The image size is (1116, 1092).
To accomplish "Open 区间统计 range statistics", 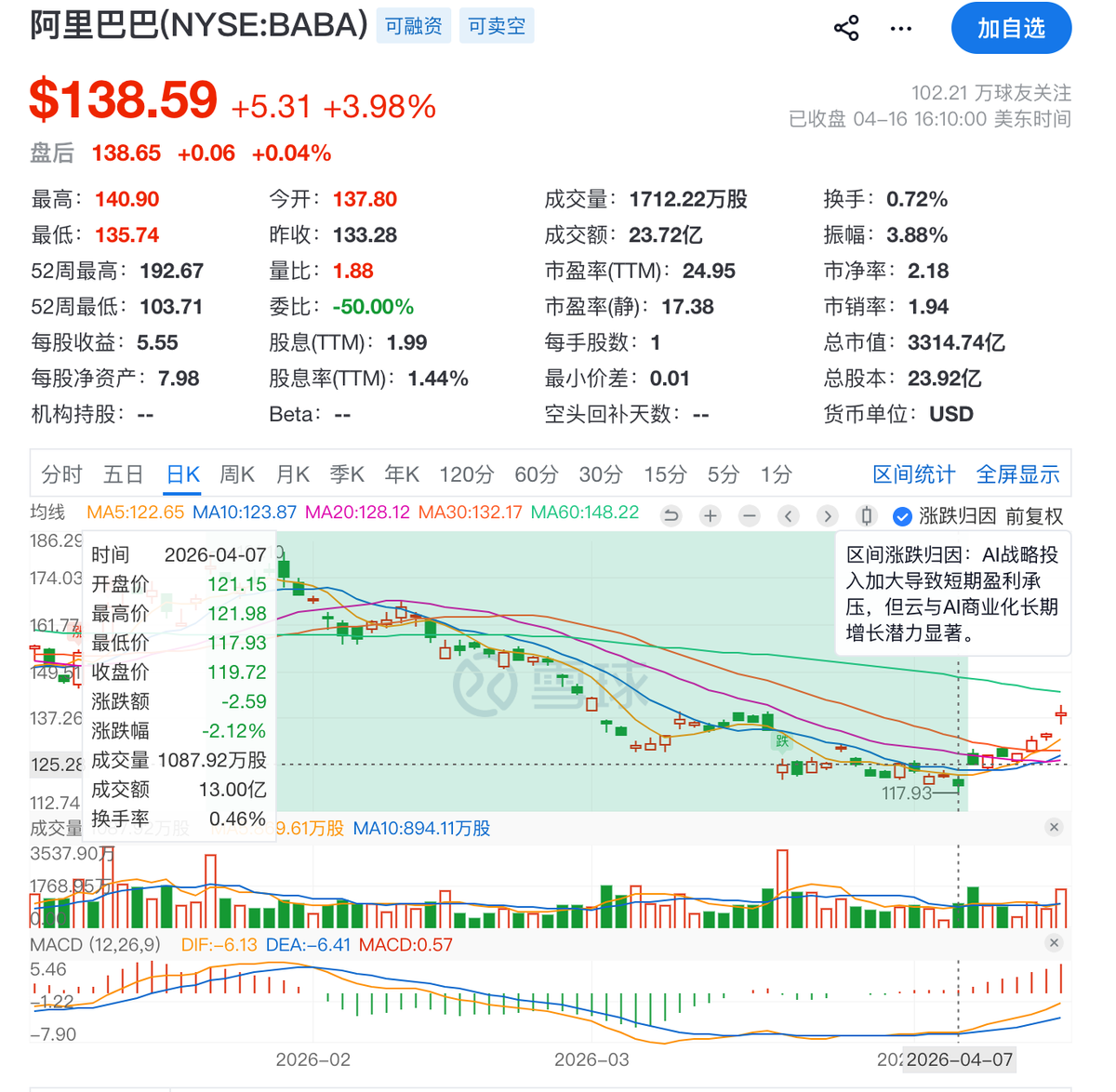I will pos(913,474).
